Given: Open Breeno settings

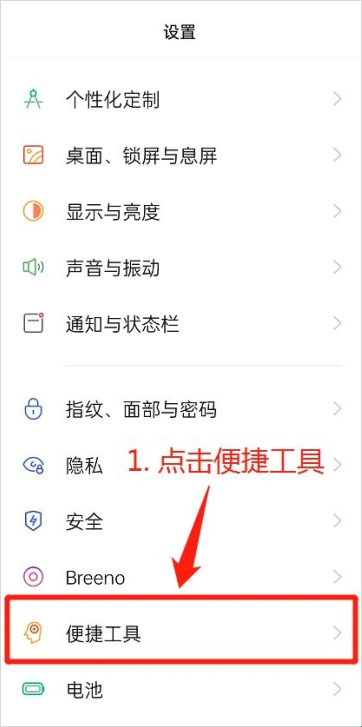Looking at the screenshot, I should click(x=181, y=577).
